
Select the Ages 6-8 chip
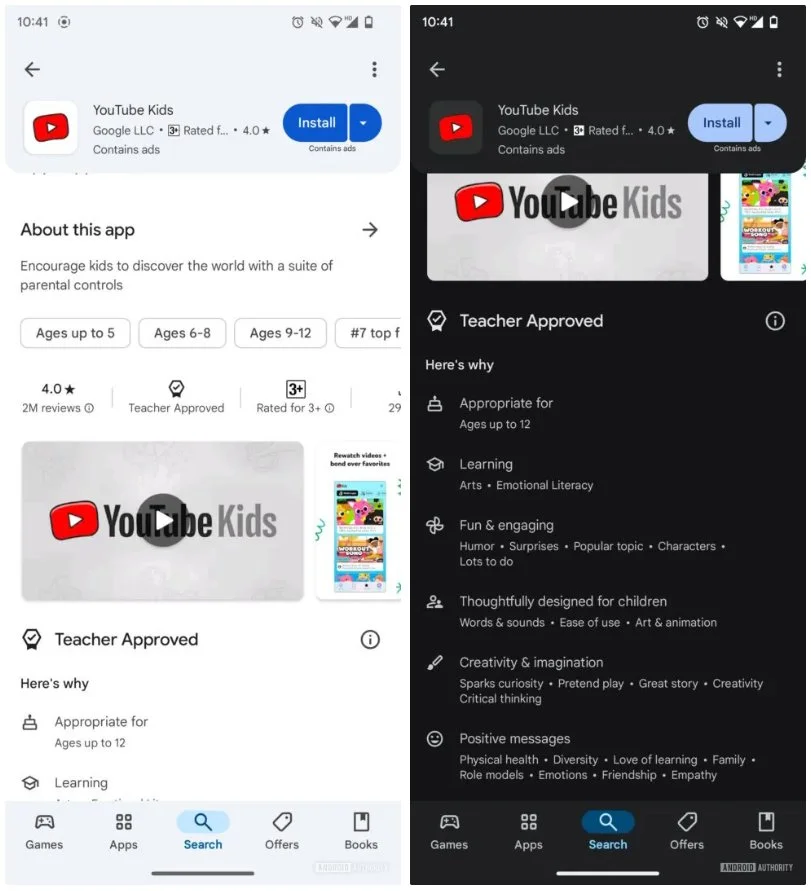click(x=182, y=333)
